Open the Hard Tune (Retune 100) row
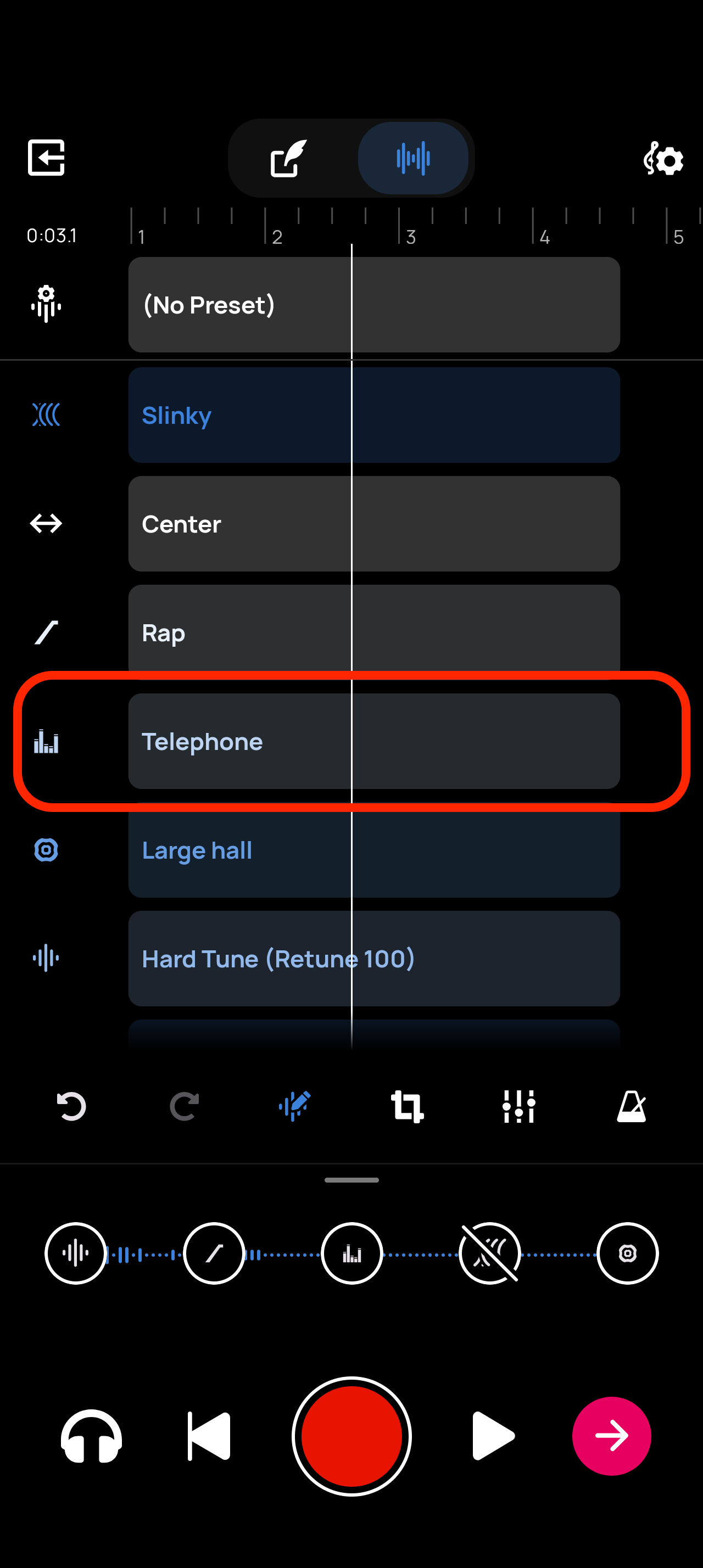703x1568 pixels. (x=373, y=959)
